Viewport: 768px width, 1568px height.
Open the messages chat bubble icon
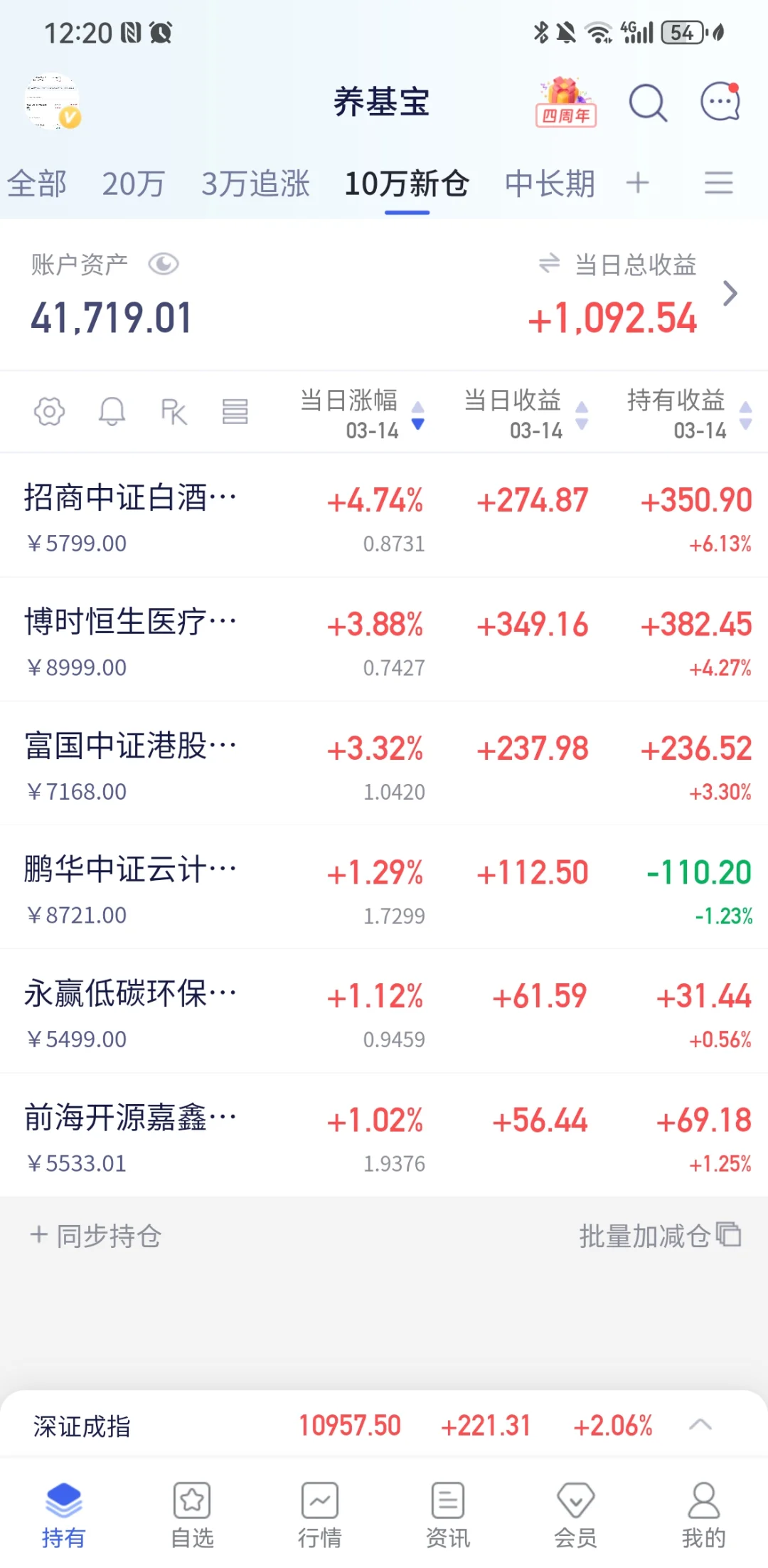[x=720, y=102]
